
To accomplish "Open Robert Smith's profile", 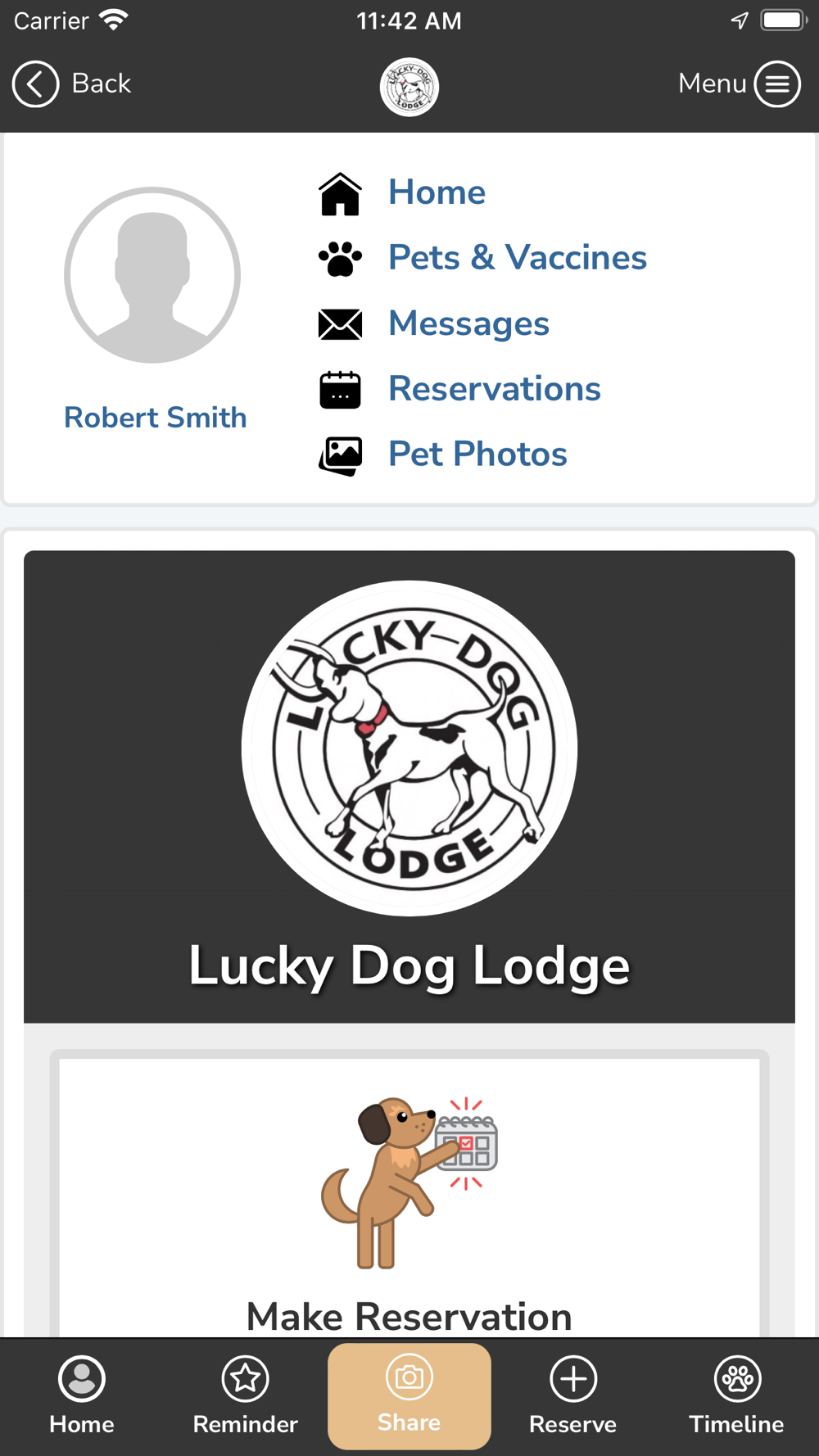I will [155, 418].
